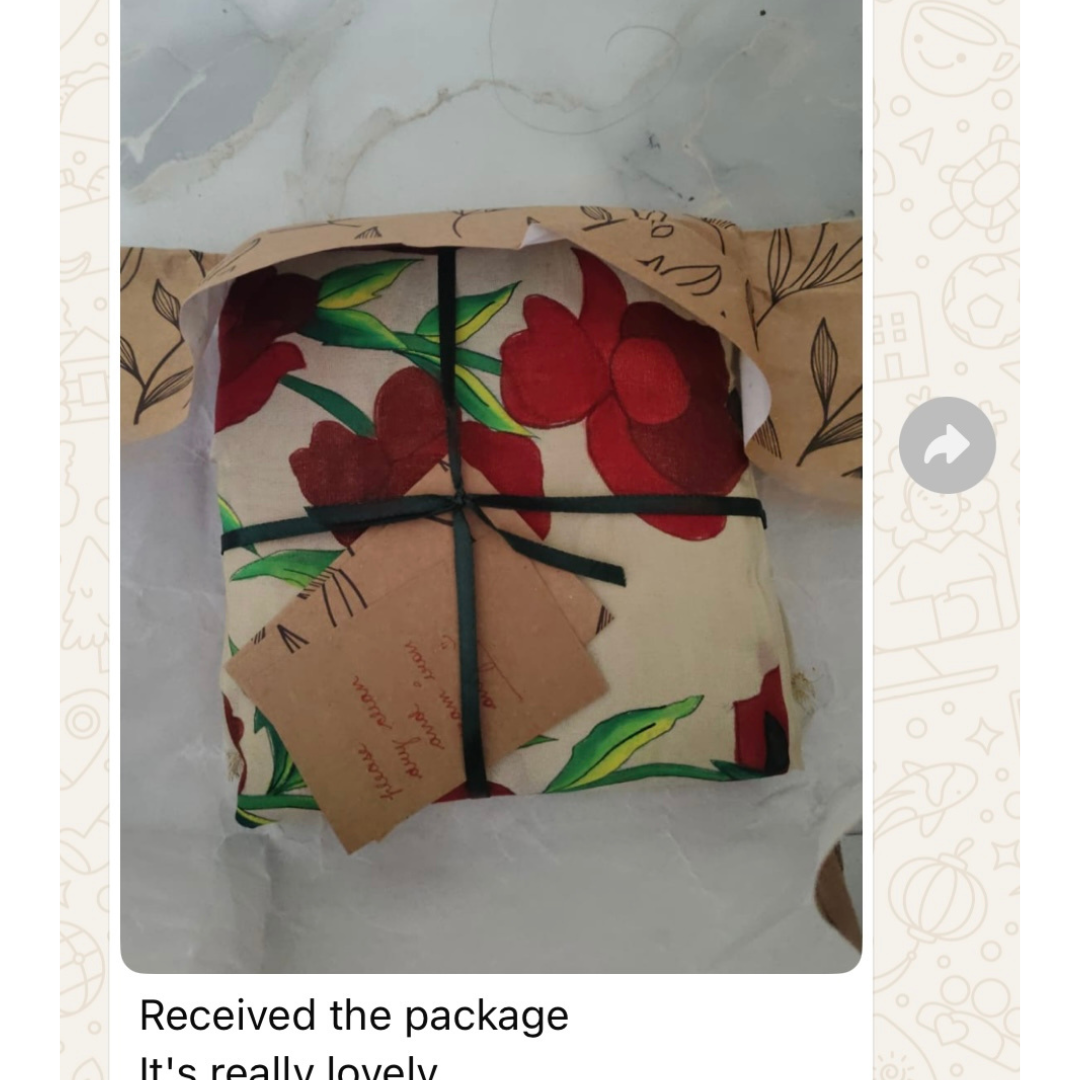Tap the forward arrow beside the photo
The height and width of the screenshot is (1080, 1080).
point(946,445)
